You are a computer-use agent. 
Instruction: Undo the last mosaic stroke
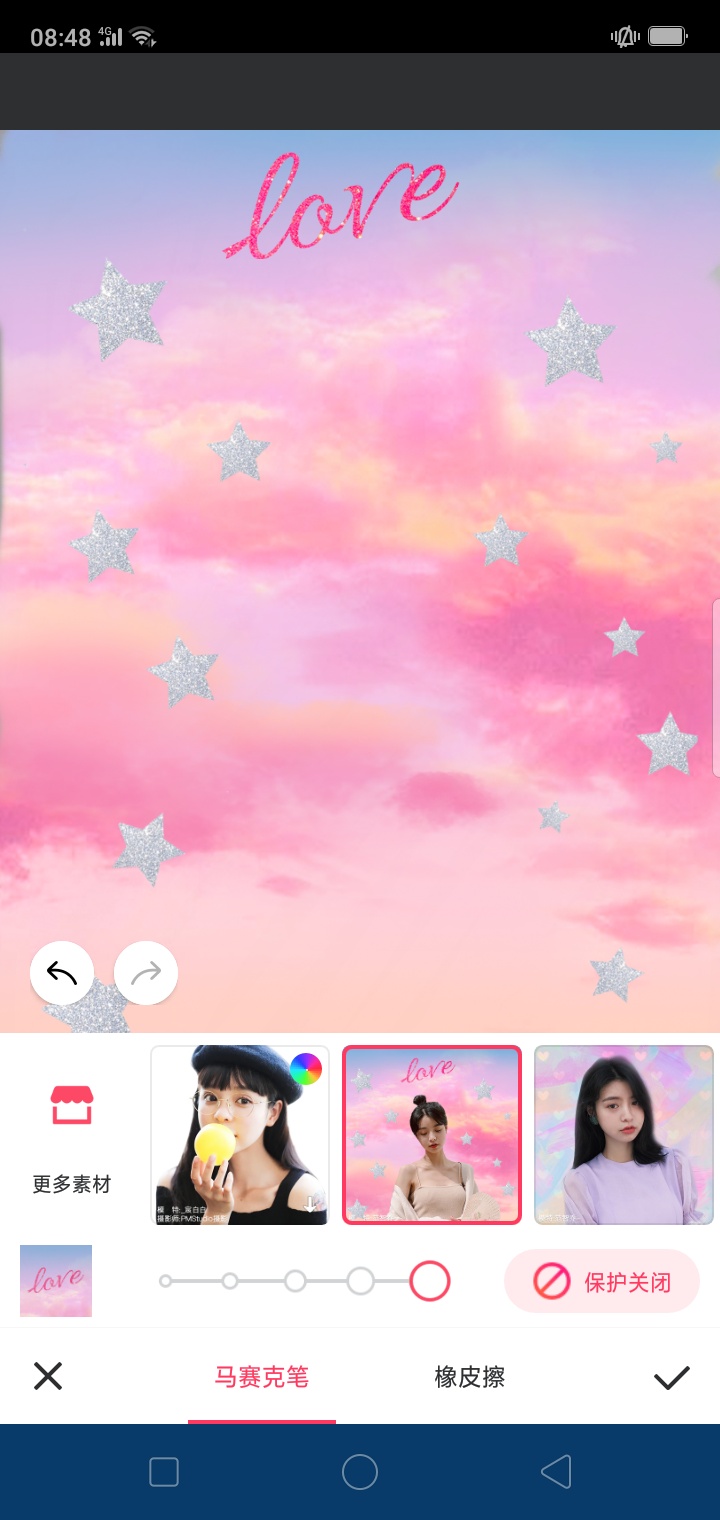pyautogui.click(x=62, y=973)
